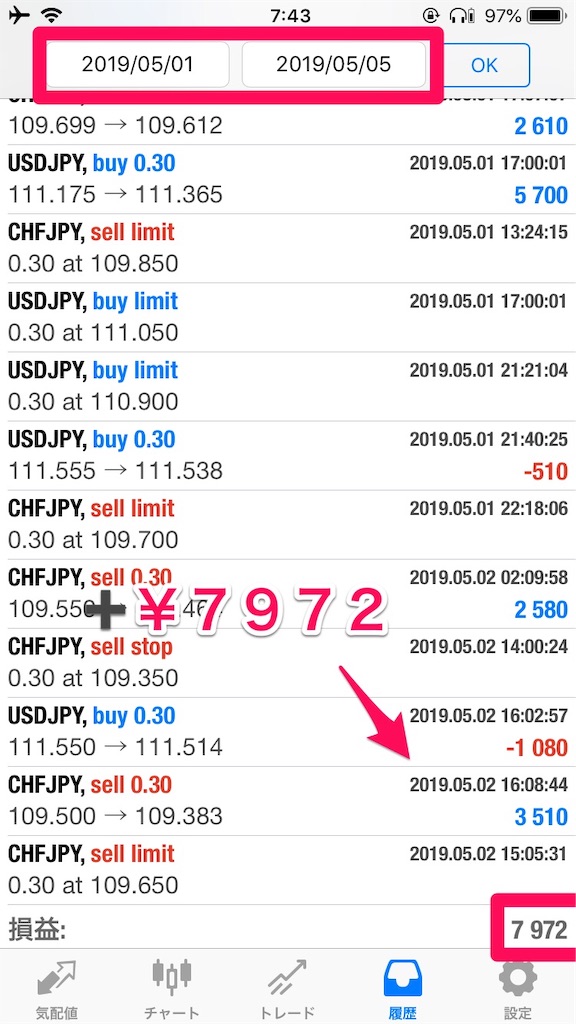Open CHFJPY sell trade with 3 510 profit
Screen dimensions: 576x1024
(288, 801)
